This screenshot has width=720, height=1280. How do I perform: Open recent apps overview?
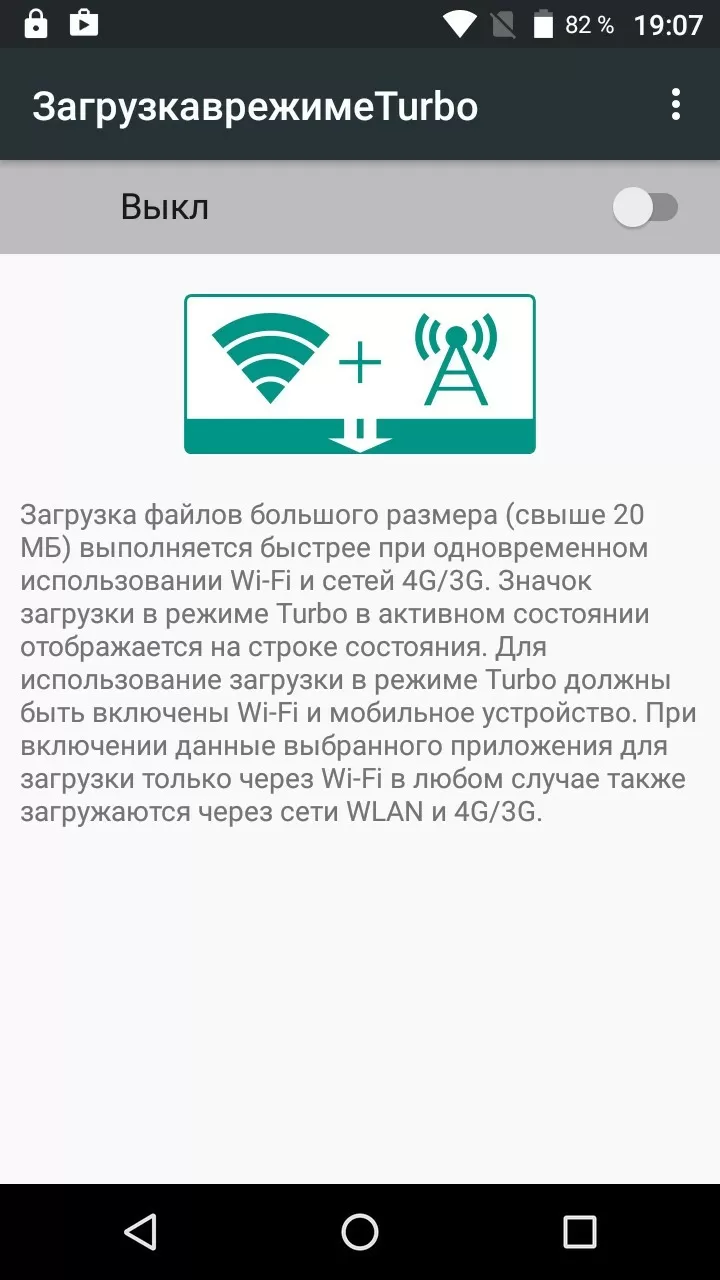(x=579, y=1231)
